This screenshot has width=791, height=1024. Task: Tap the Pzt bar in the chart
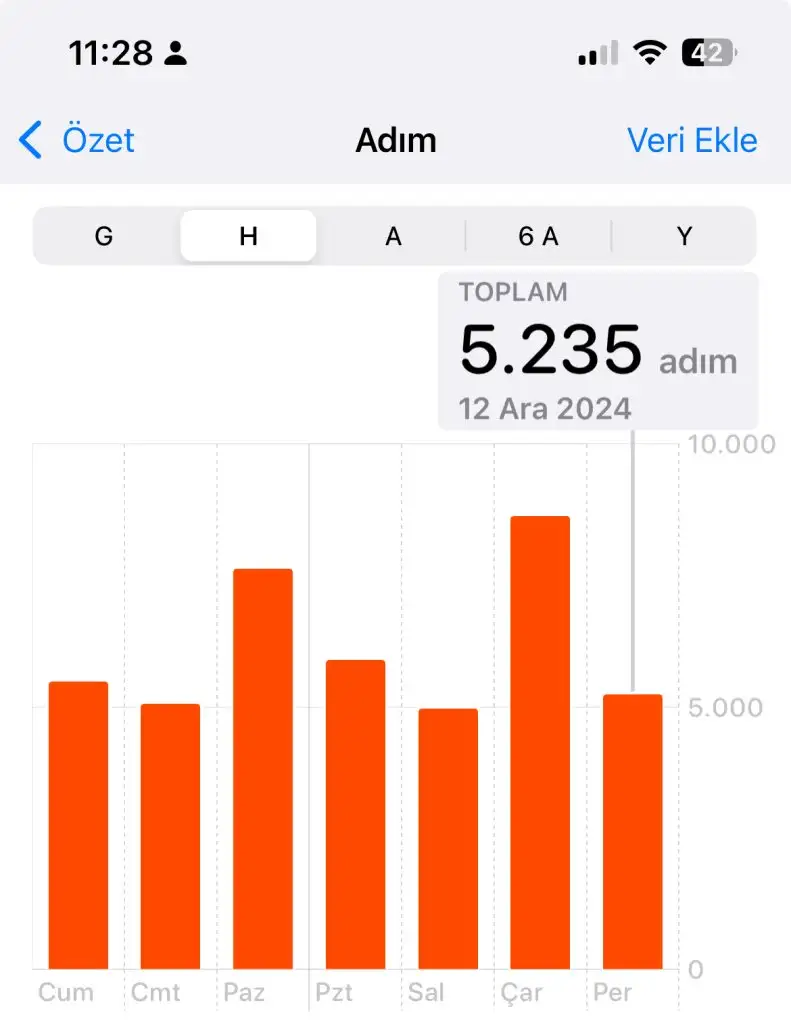[x=355, y=814]
